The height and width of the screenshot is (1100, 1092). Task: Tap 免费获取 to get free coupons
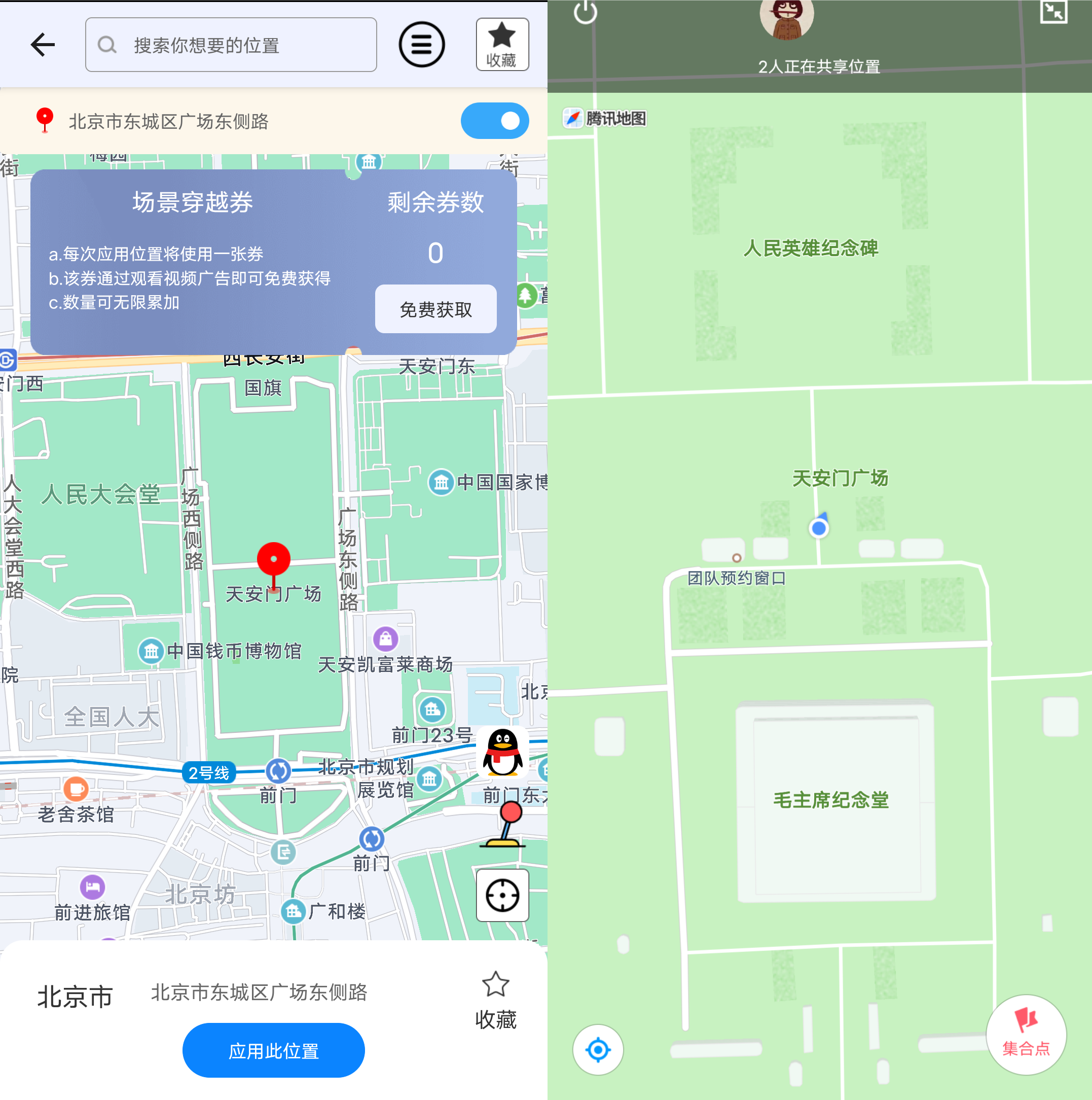click(x=435, y=309)
